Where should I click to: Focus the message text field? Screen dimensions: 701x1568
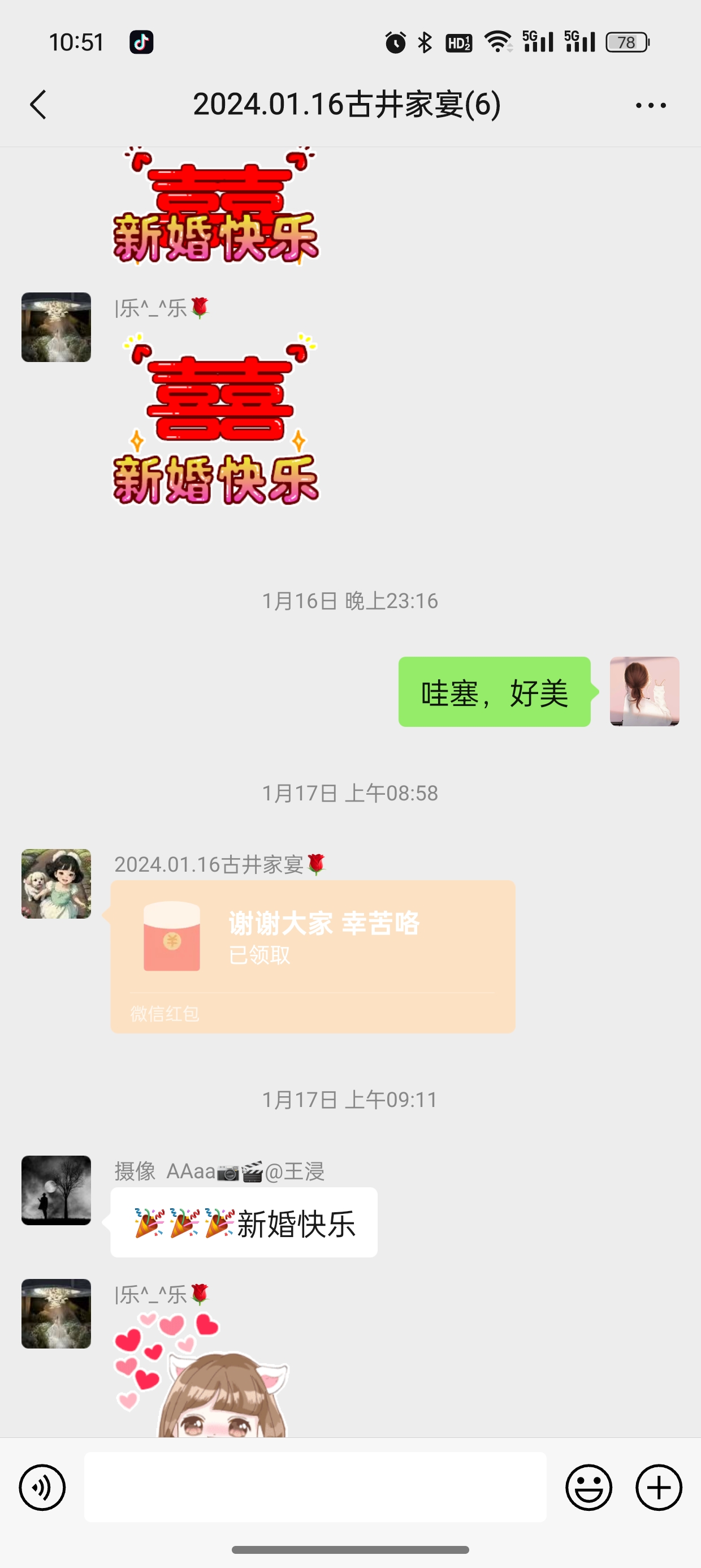click(315, 1487)
